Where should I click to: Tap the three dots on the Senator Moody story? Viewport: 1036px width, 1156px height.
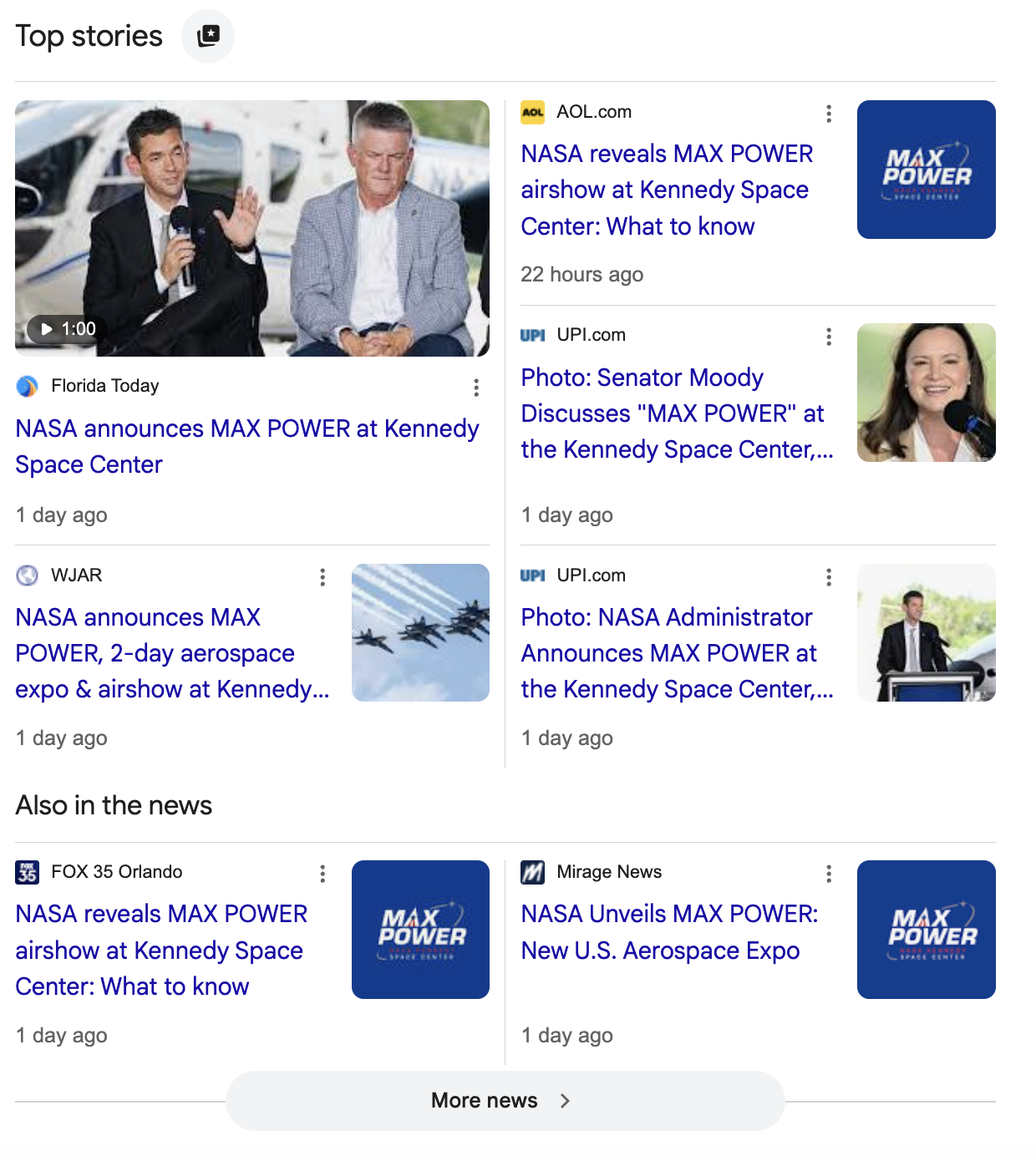pos(829,337)
